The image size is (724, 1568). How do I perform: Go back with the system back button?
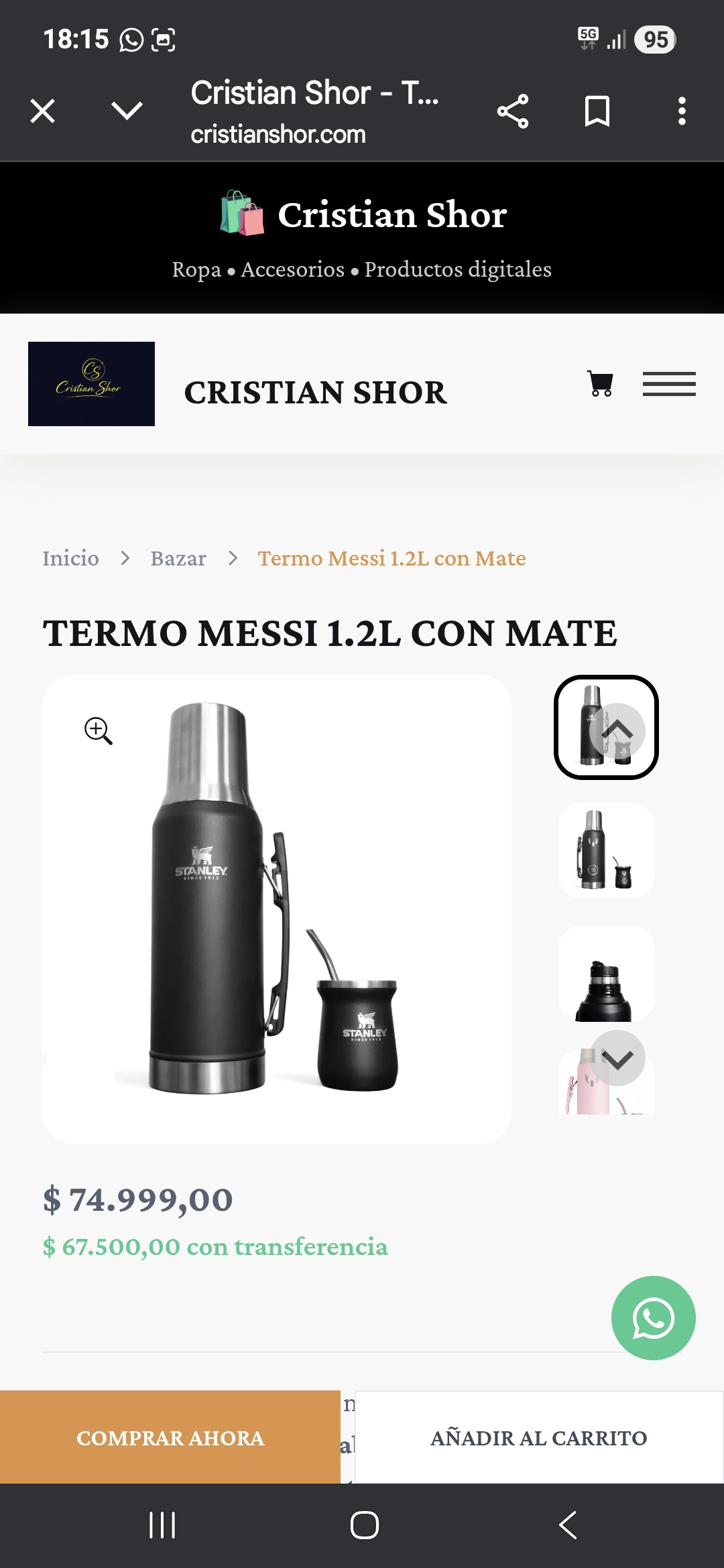(x=568, y=1525)
